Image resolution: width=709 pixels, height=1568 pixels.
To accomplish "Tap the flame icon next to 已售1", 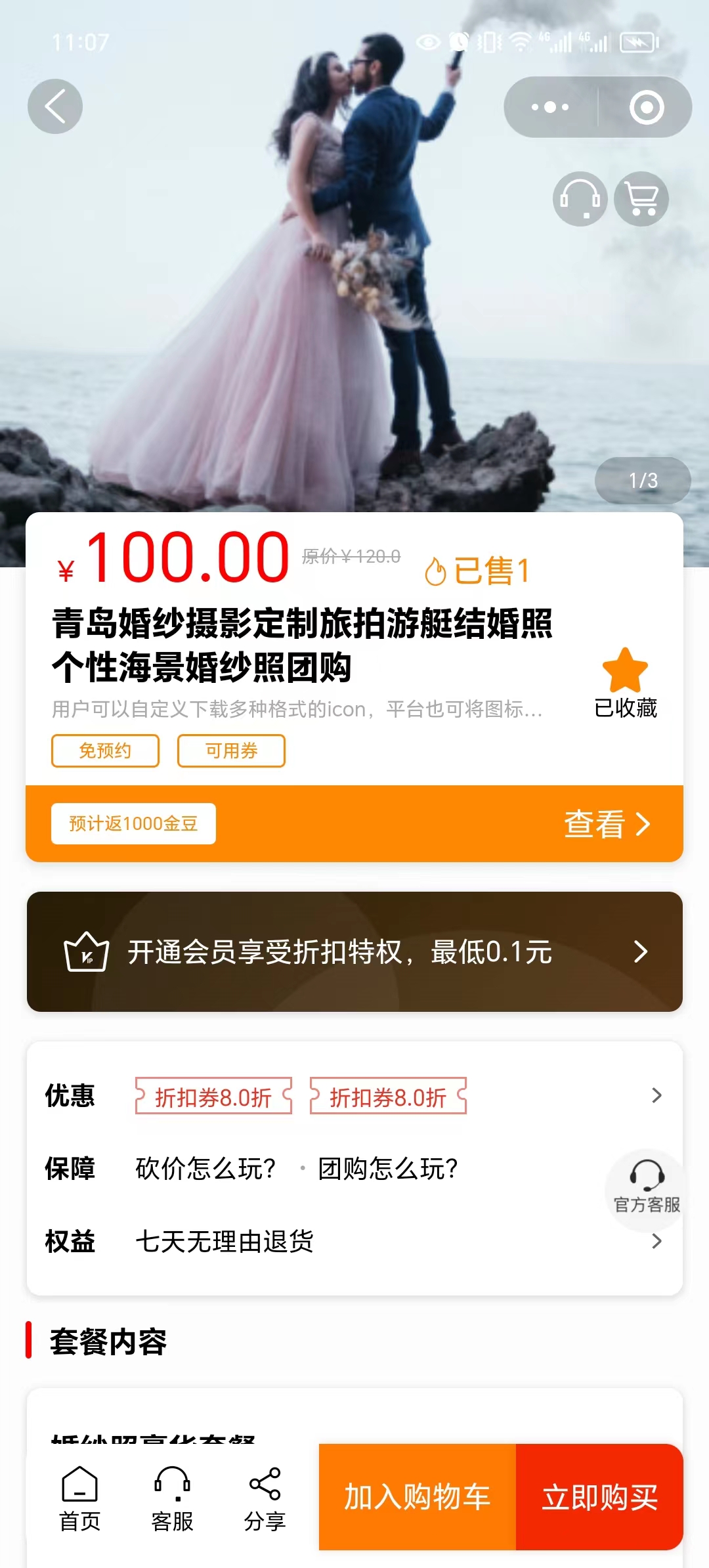I will point(435,571).
